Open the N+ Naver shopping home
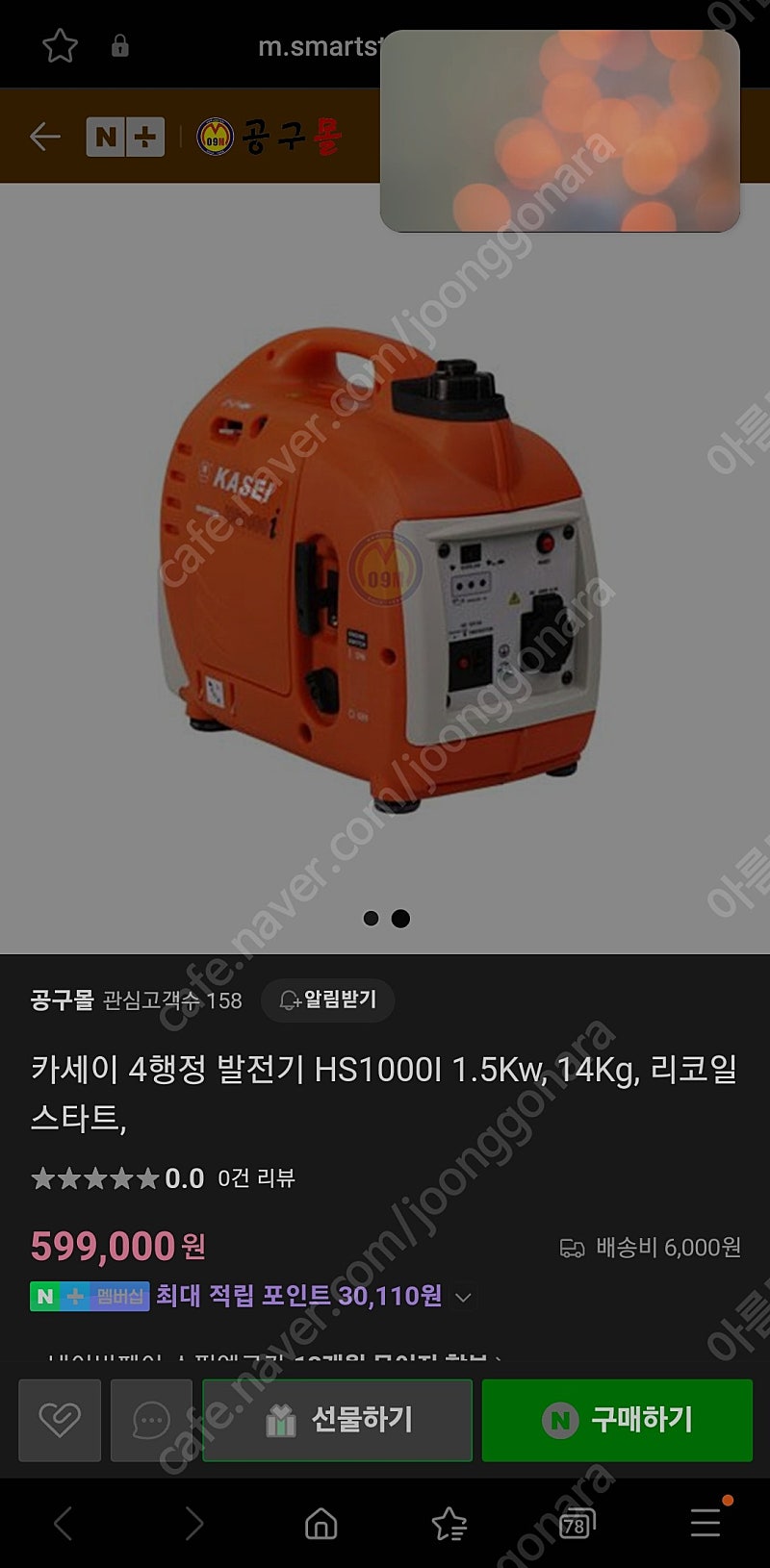The height and width of the screenshot is (1568, 770). click(x=125, y=137)
